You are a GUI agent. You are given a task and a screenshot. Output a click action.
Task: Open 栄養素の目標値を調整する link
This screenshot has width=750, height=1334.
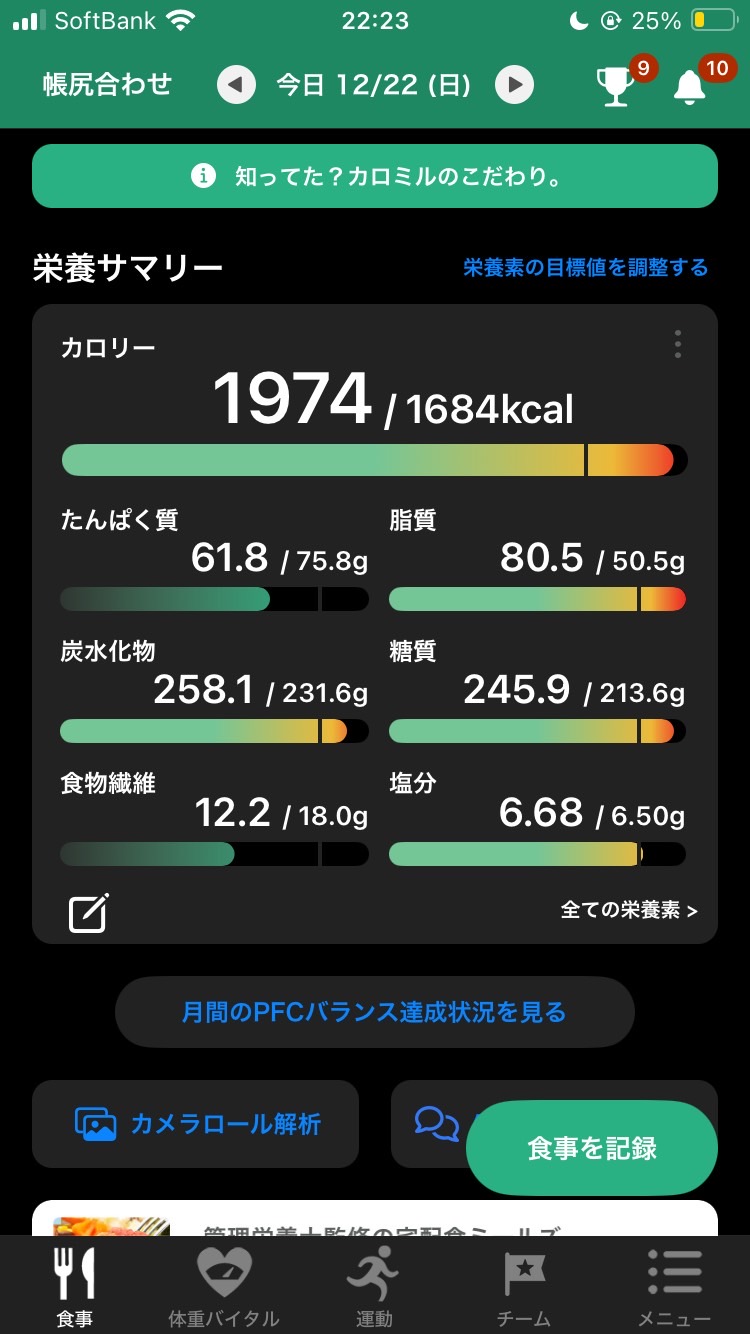[x=585, y=267]
